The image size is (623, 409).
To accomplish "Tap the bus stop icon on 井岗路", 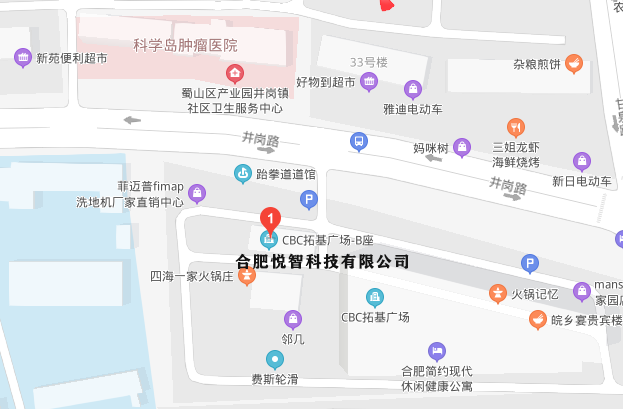I will [x=359, y=142].
